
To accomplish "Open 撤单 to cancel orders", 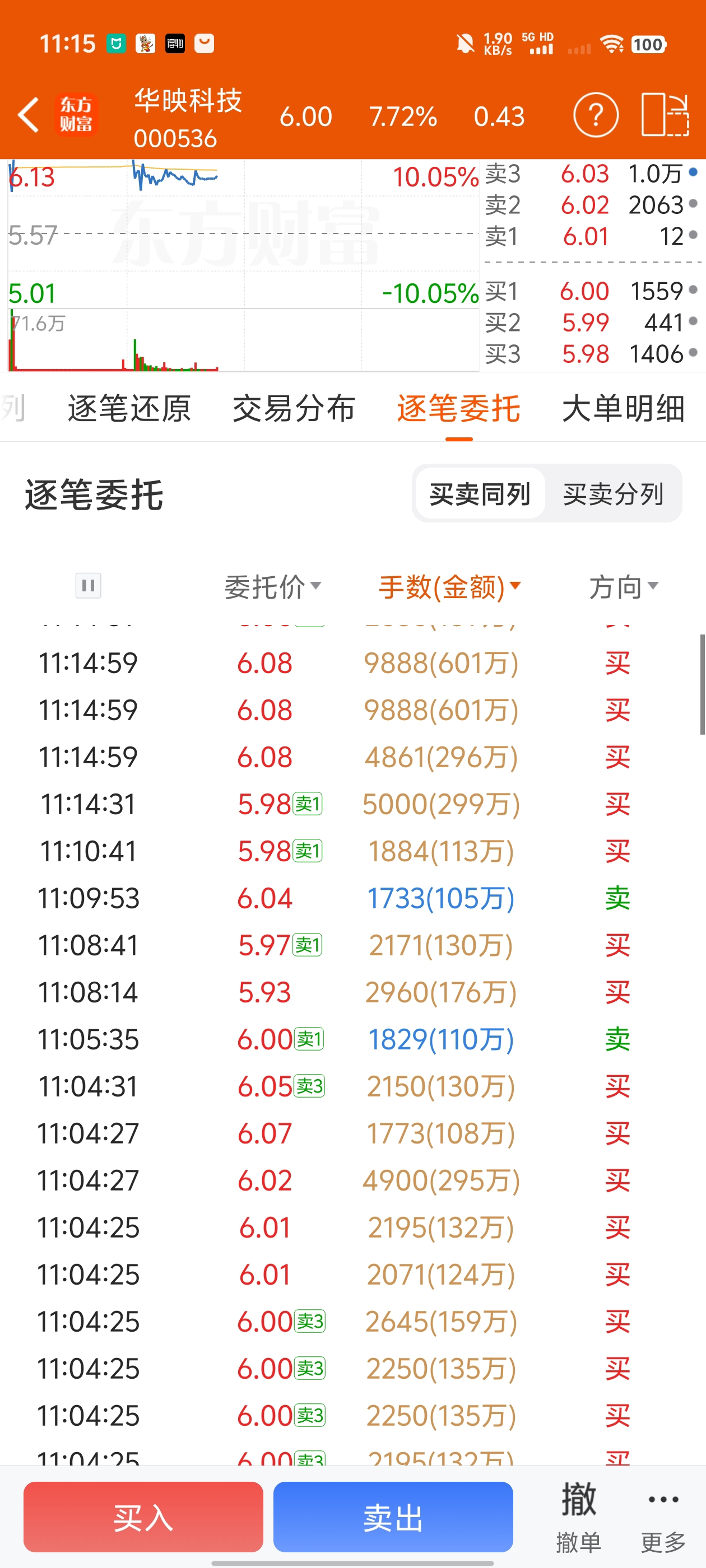I will [578, 1517].
